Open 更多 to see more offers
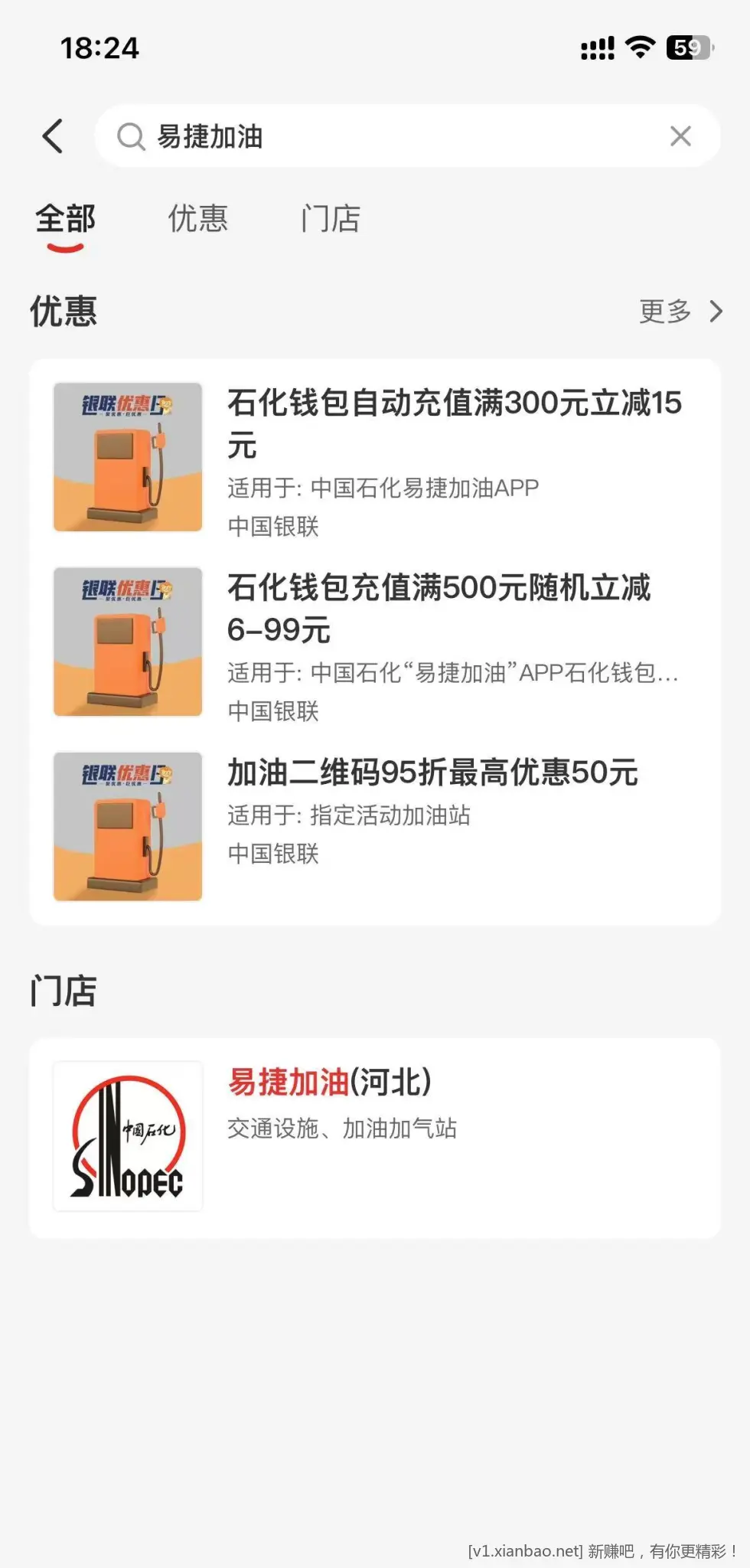750x1568 pixels. point(680,312)
